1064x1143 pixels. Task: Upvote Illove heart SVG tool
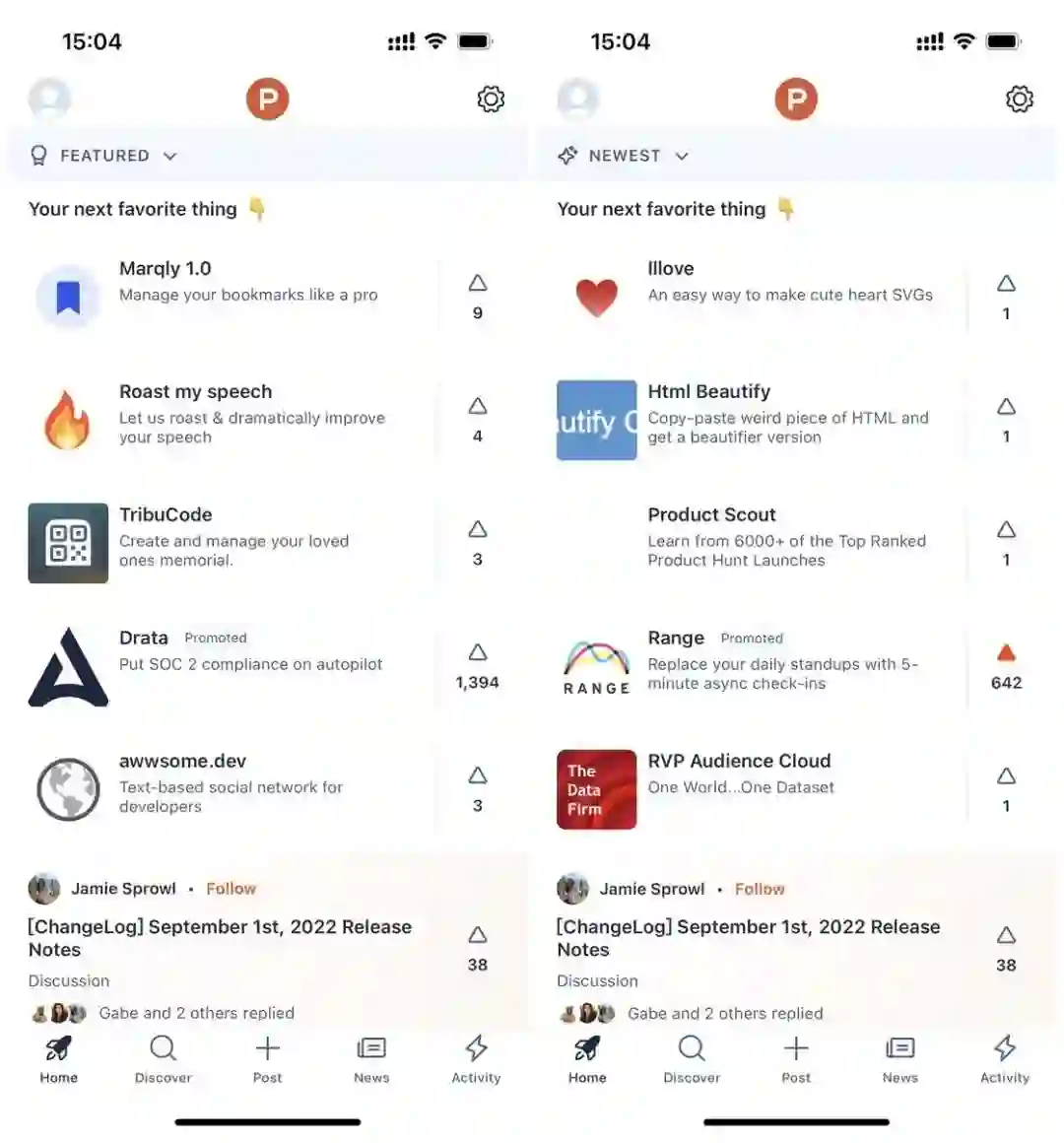[x=1006, y=296]
